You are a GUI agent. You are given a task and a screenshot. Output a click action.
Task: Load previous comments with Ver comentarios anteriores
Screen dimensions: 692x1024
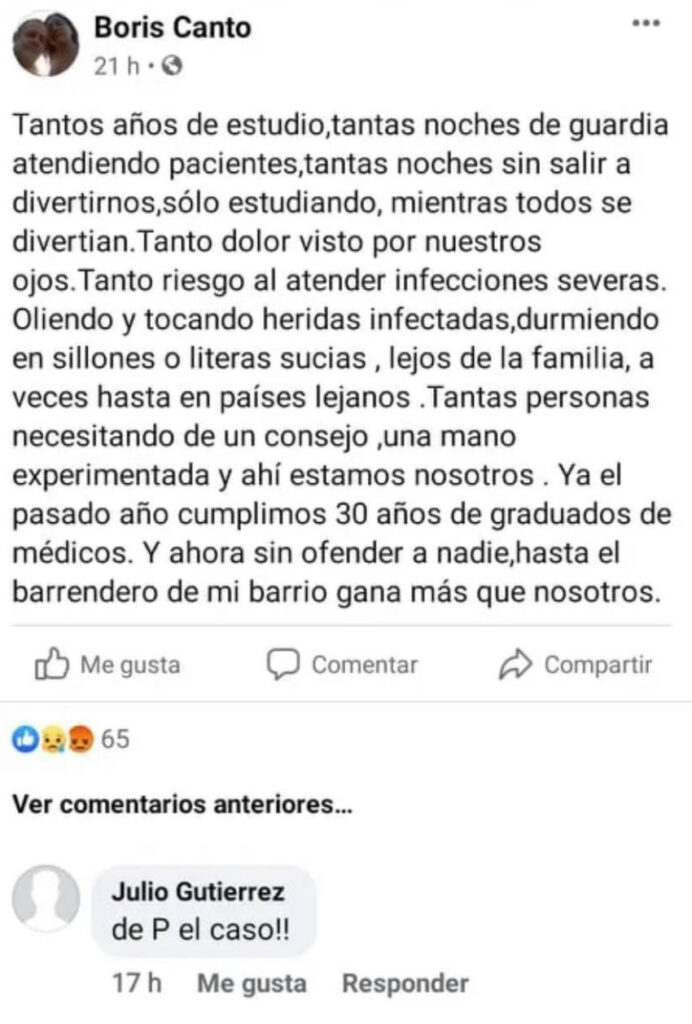point(182,804)
